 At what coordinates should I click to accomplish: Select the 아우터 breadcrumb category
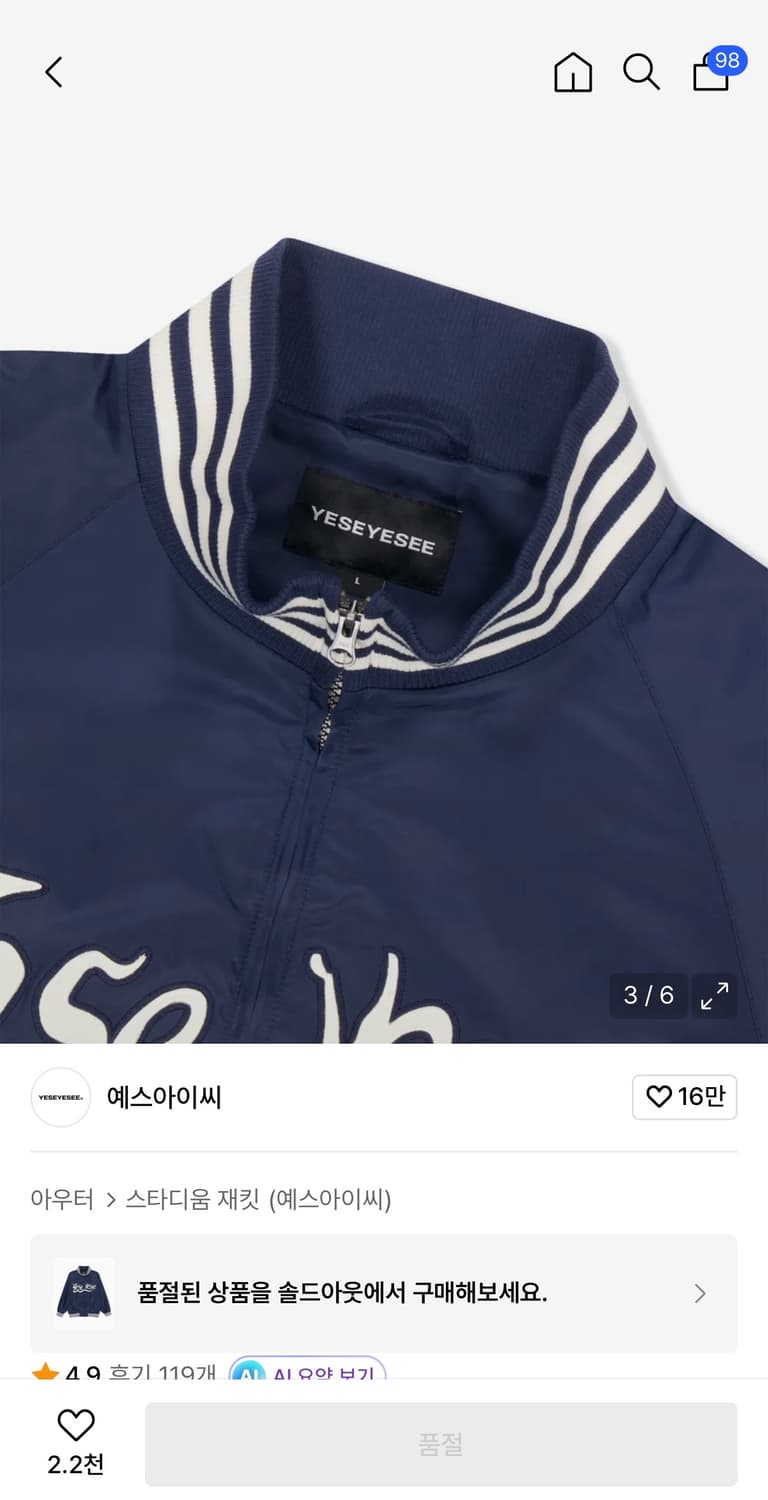click(x=62, y=1201)
